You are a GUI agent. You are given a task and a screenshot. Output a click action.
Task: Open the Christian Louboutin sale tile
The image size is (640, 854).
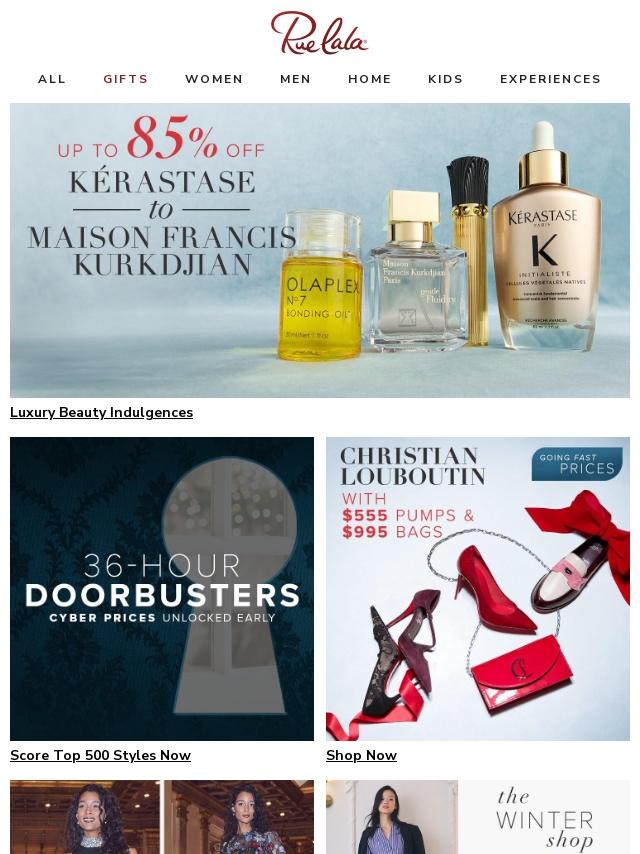pos(478,588)
